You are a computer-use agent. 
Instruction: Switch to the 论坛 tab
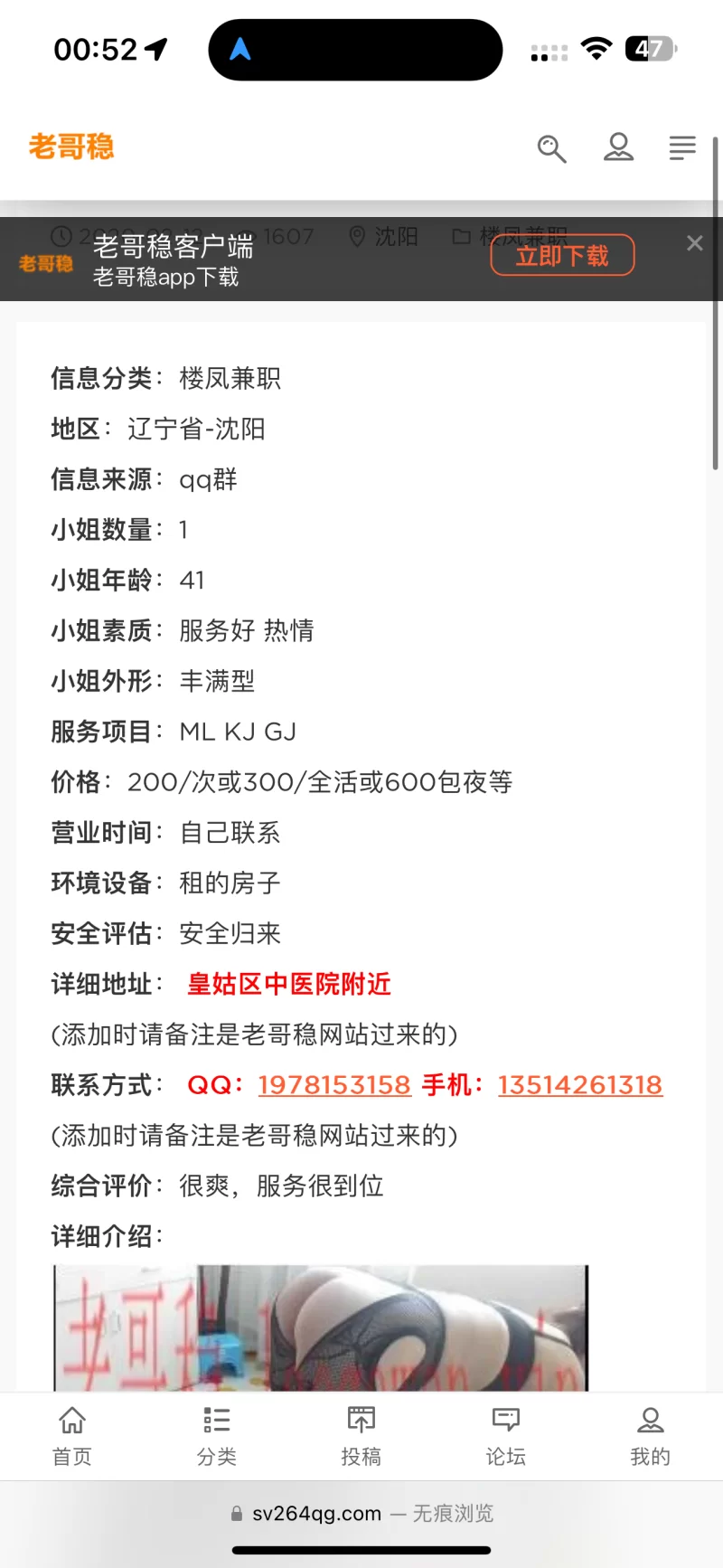(x=506, y=1436)
